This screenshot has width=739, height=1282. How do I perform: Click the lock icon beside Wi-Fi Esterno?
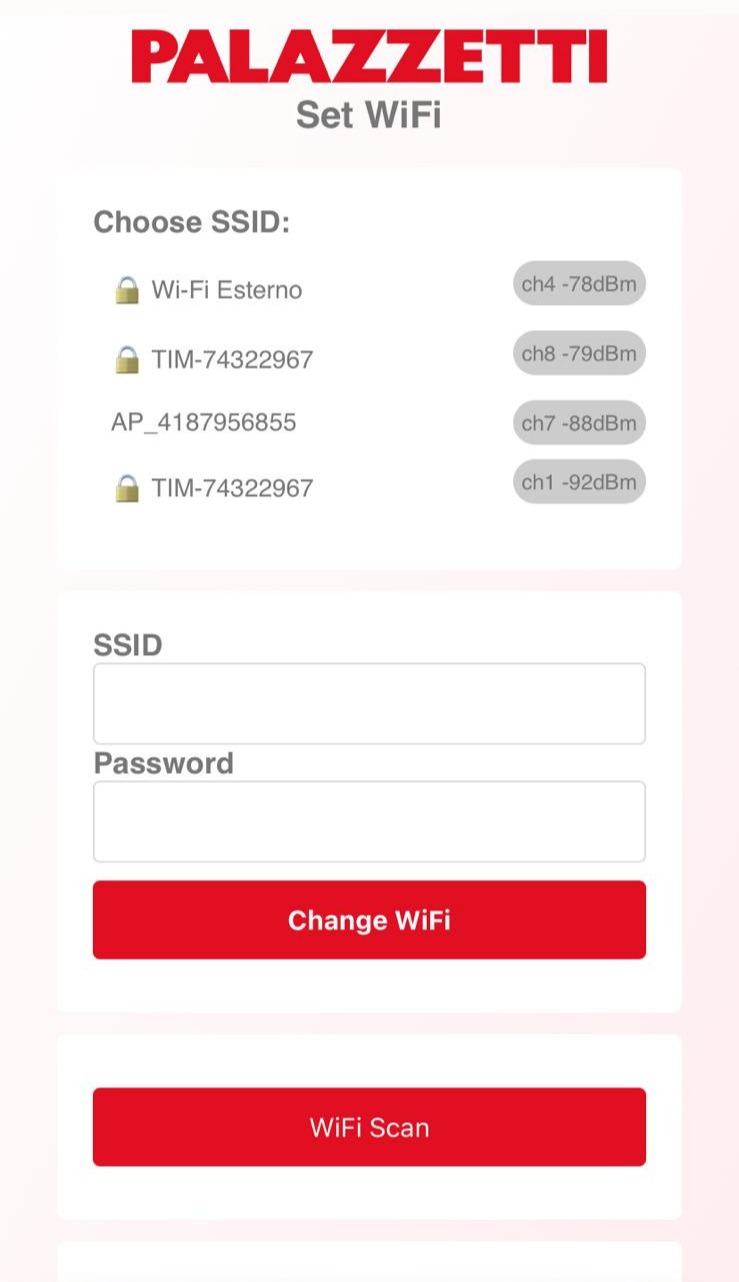(x=126, y=289)
